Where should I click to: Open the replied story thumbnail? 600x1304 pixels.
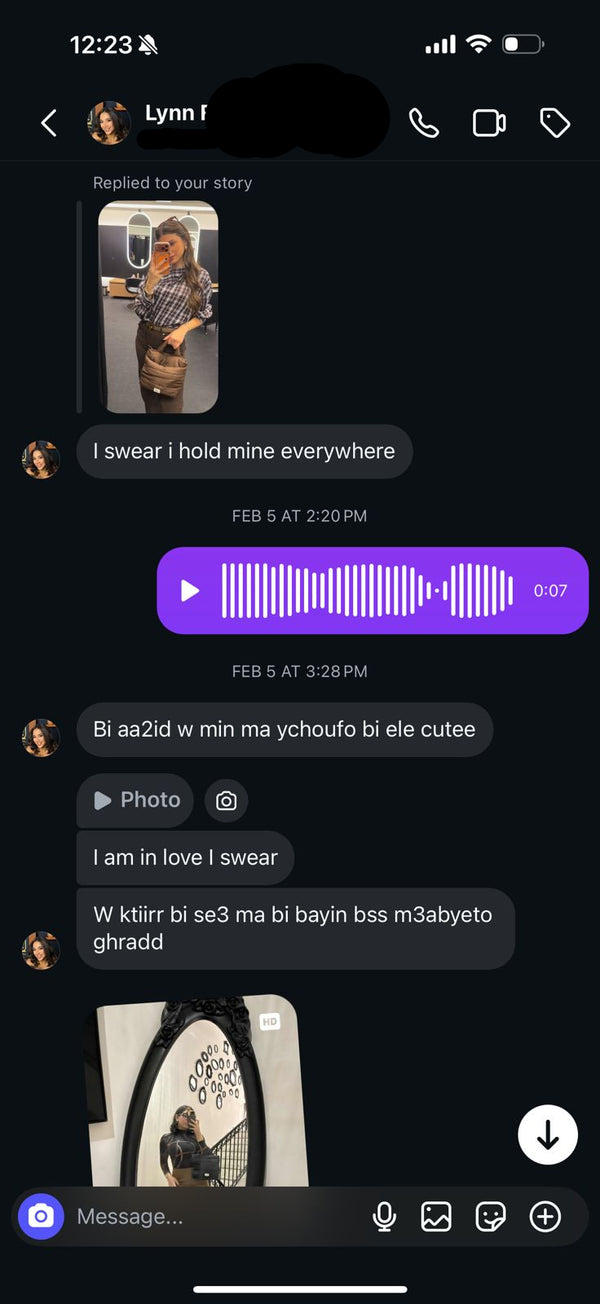158,307
